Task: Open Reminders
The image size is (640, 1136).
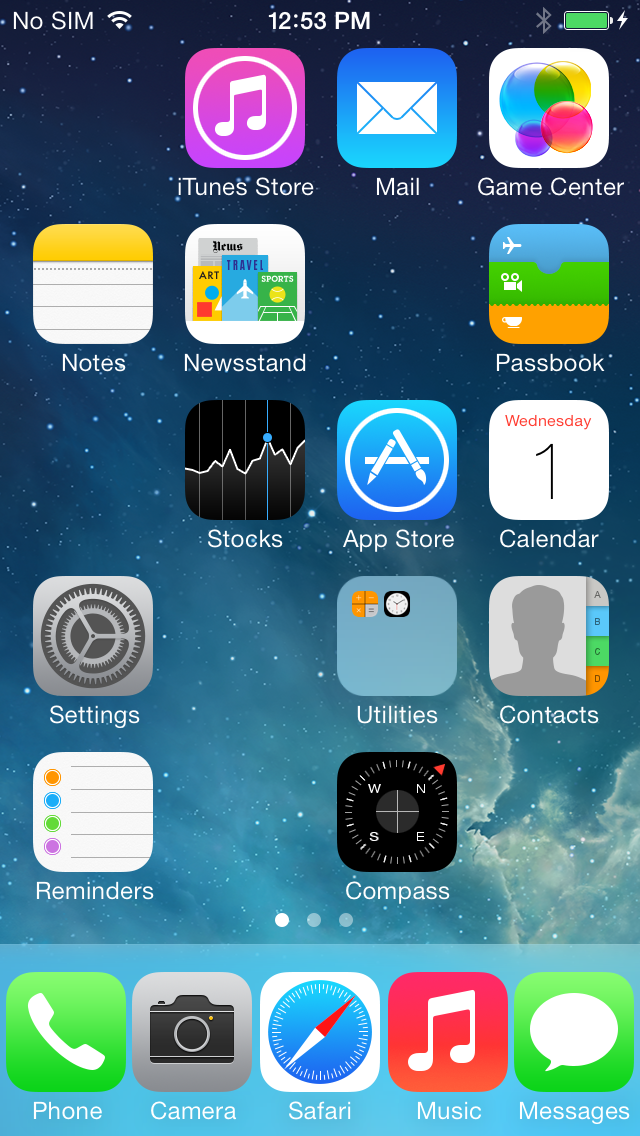Action: [x=93, y=812]
